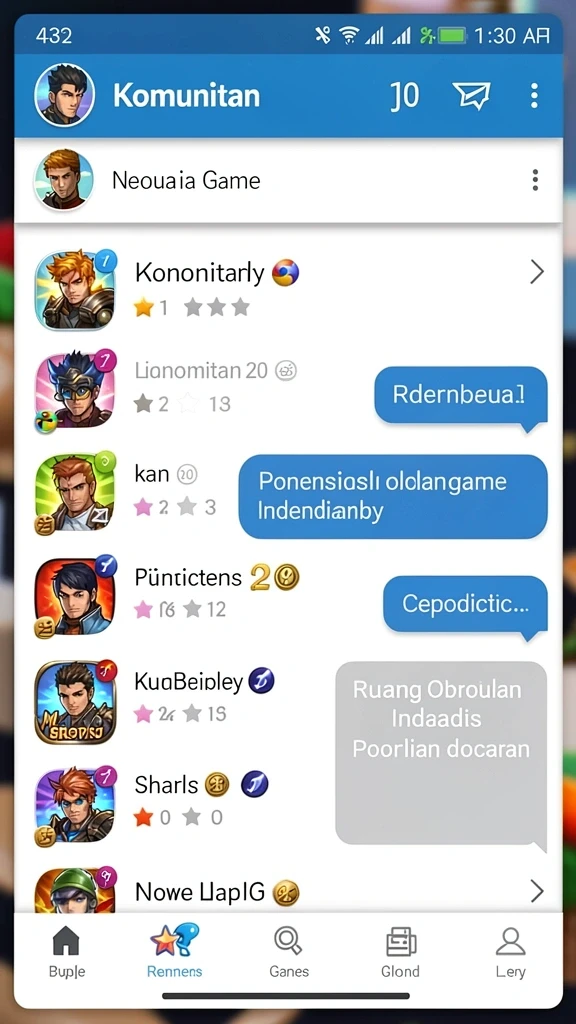Switch to the Ganes search tab
The width and height of the screenshot is (576, 1024).
coord(289,952)
